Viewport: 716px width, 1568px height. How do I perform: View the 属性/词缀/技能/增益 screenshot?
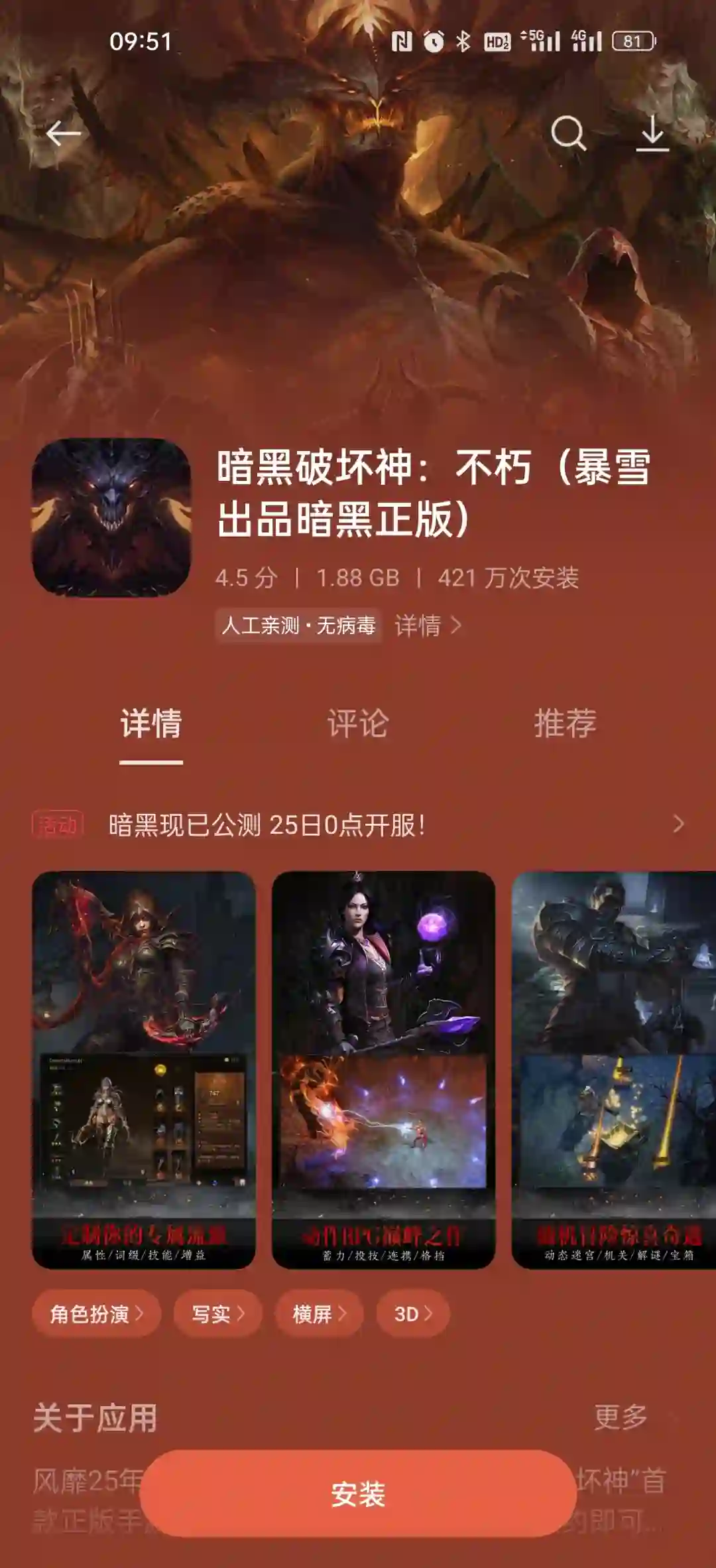144,1069
